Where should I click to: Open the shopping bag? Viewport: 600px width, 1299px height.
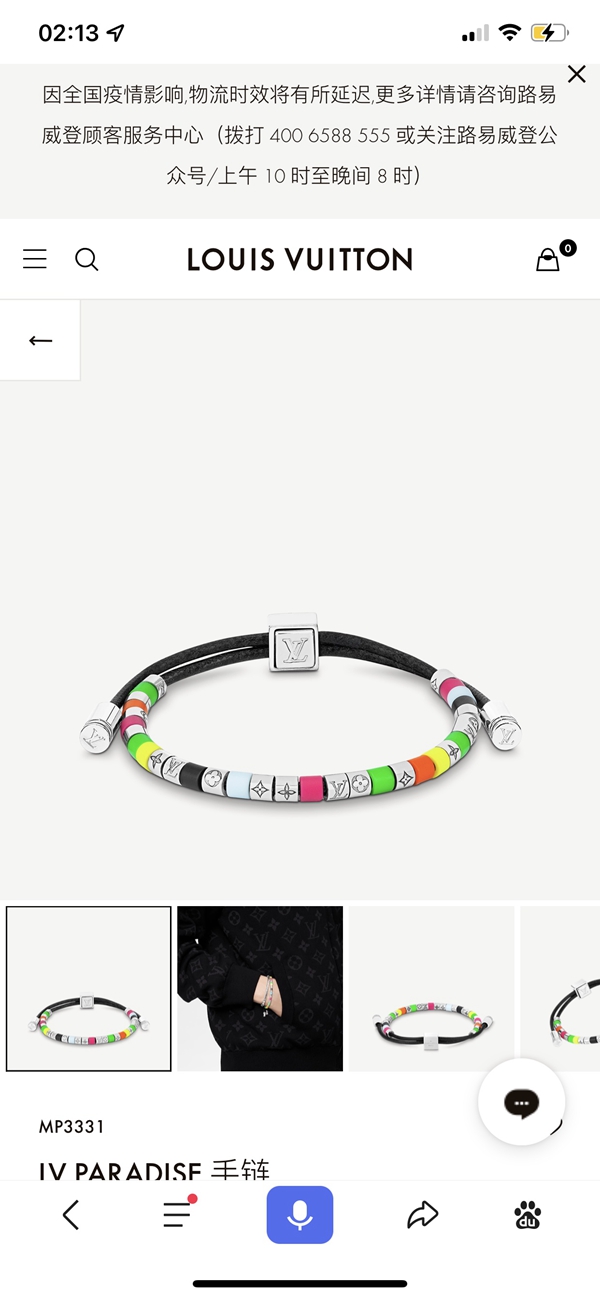(548, 260)
